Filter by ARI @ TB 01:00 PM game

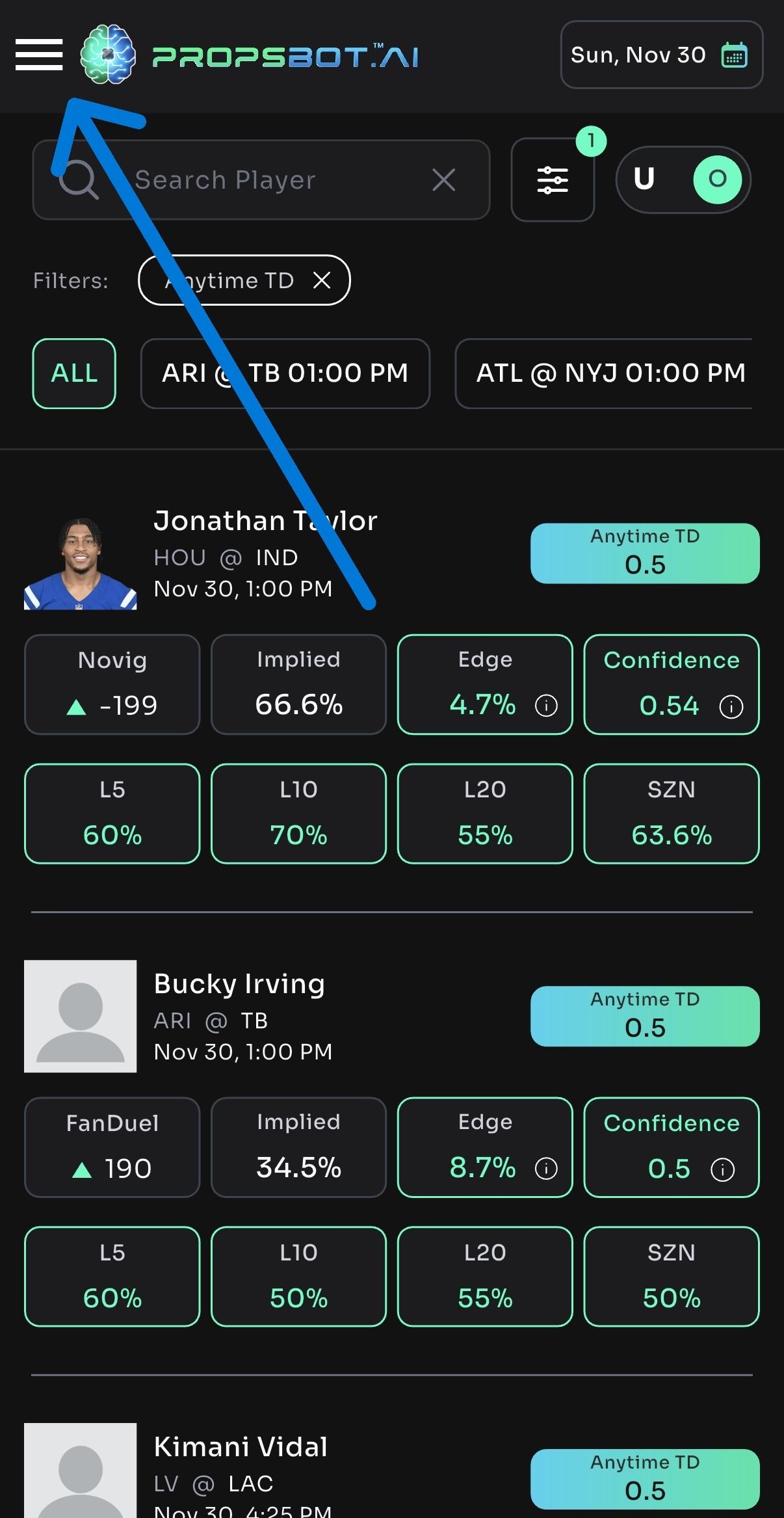pyautogui.click(x=285, y=373)
